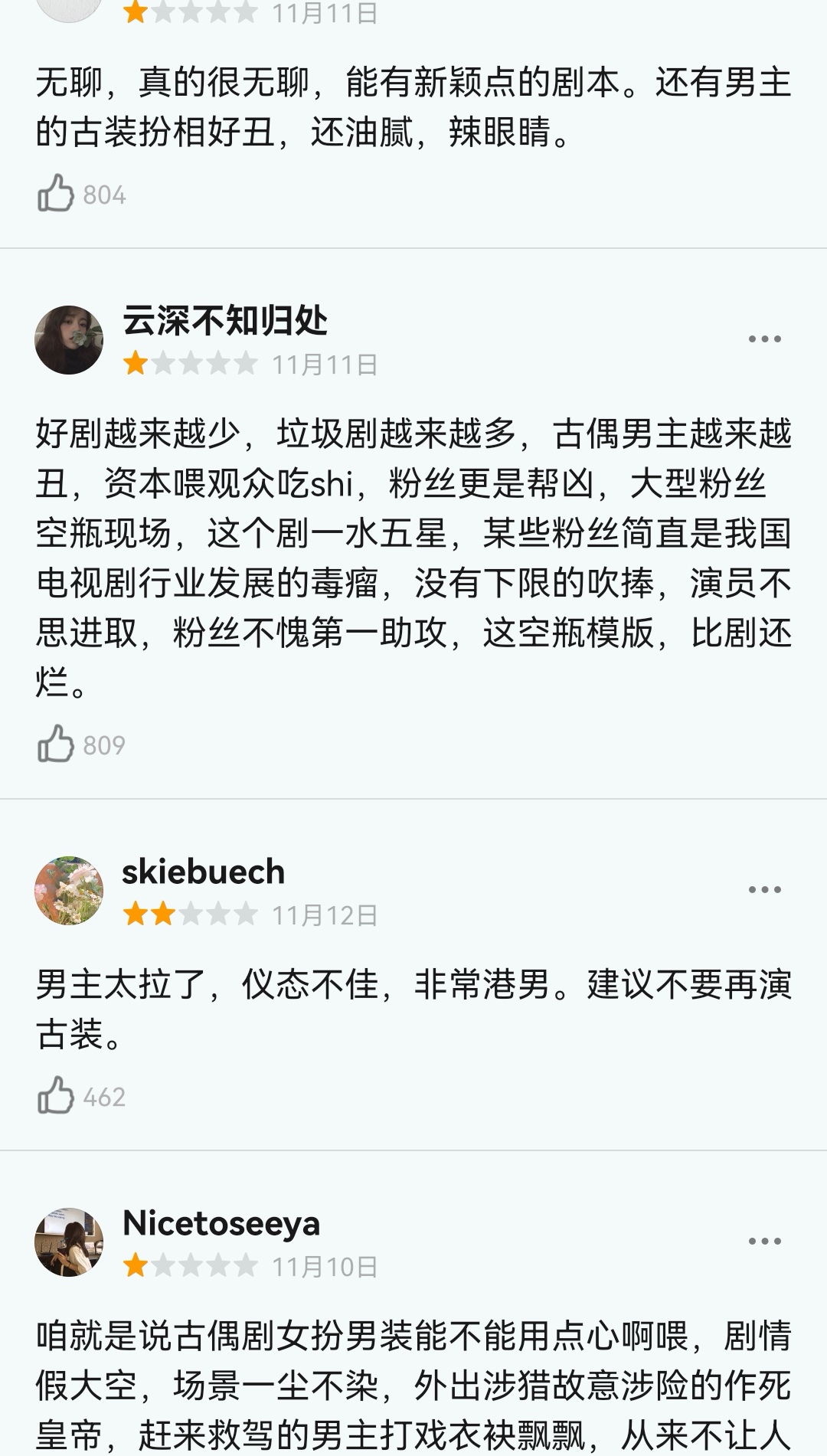Click the star rating under skiebuech
The height and width of the screenshot is (1456, 827).
188,914
